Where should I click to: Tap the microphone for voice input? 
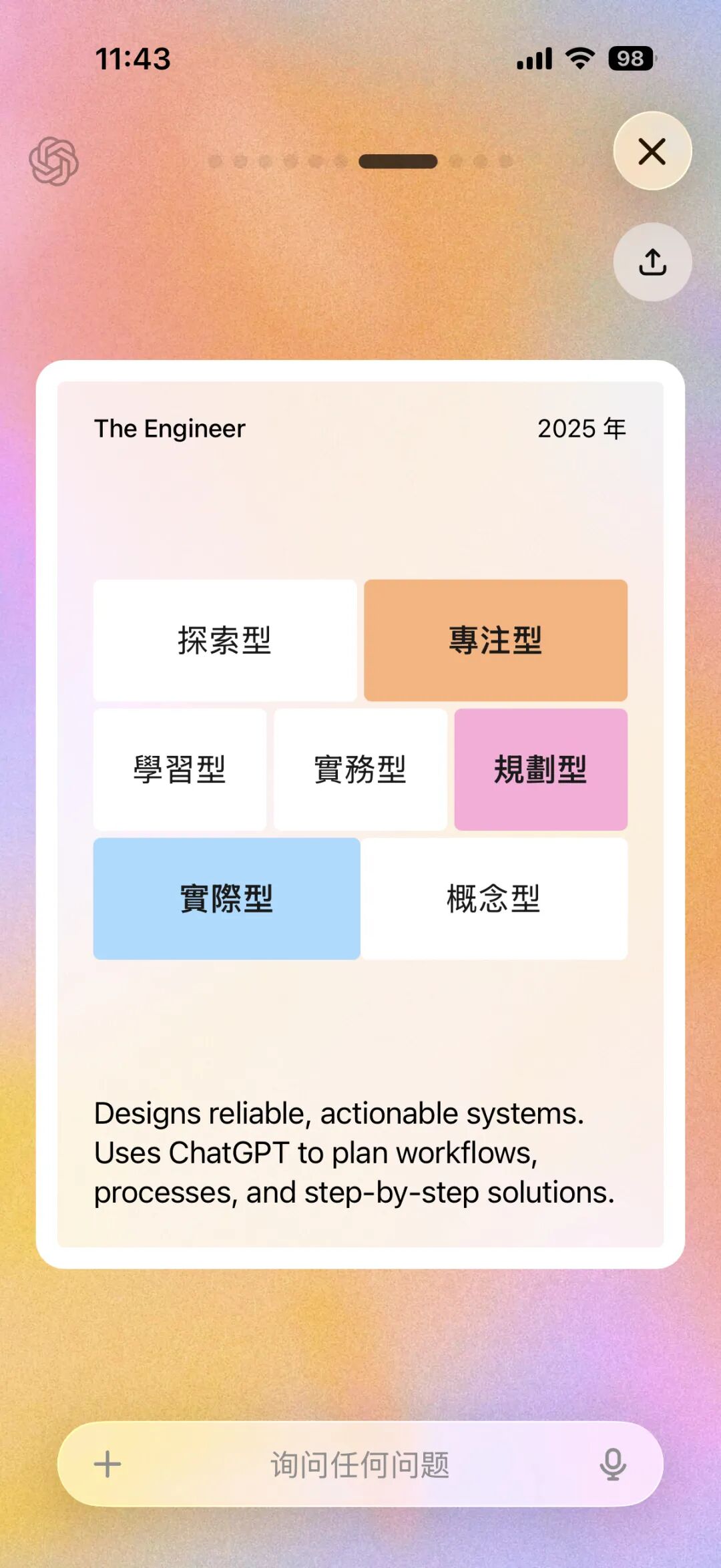click(612, 1464)
